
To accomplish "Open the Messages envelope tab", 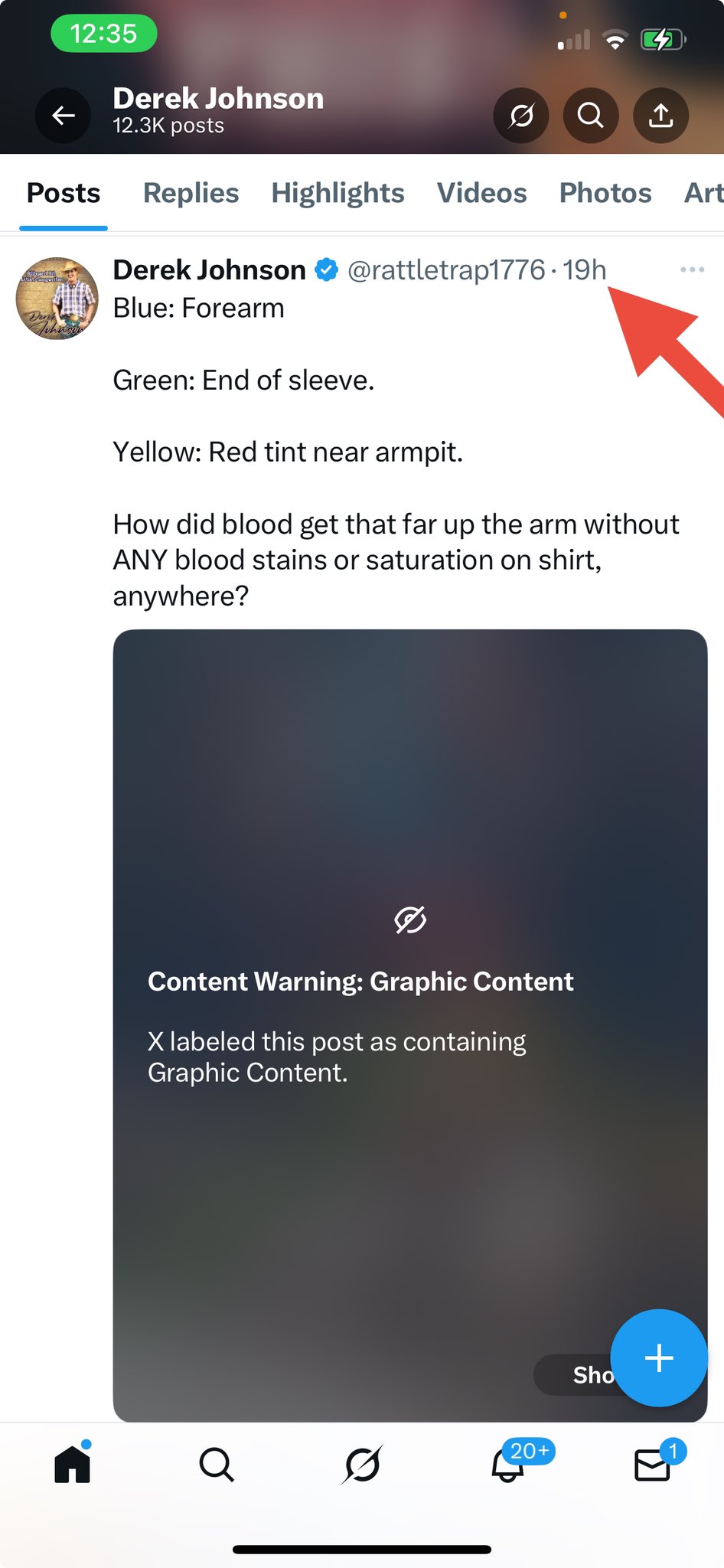I will click(652, 1465).
